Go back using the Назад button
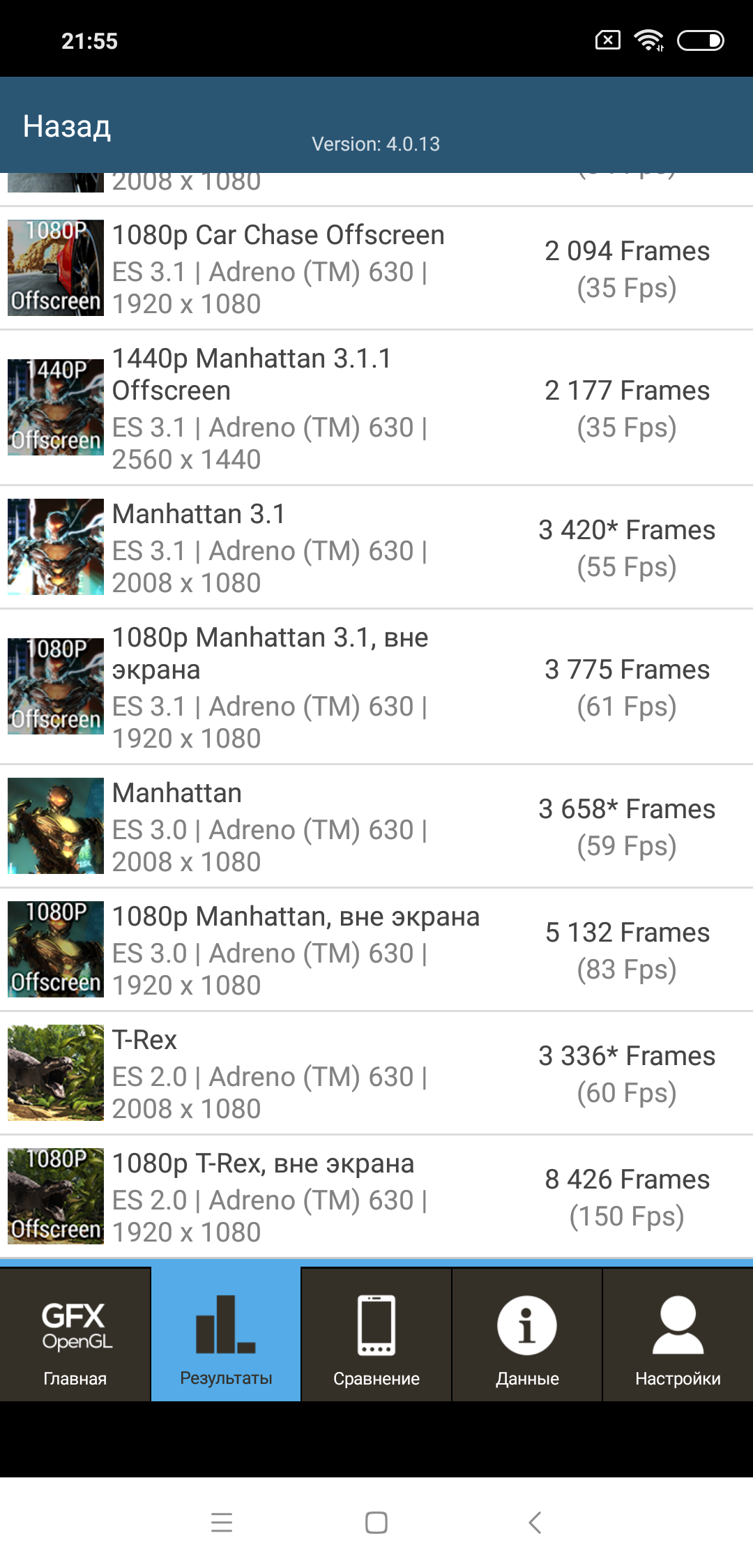This screenshot has width=753, height=1568. 67,126
